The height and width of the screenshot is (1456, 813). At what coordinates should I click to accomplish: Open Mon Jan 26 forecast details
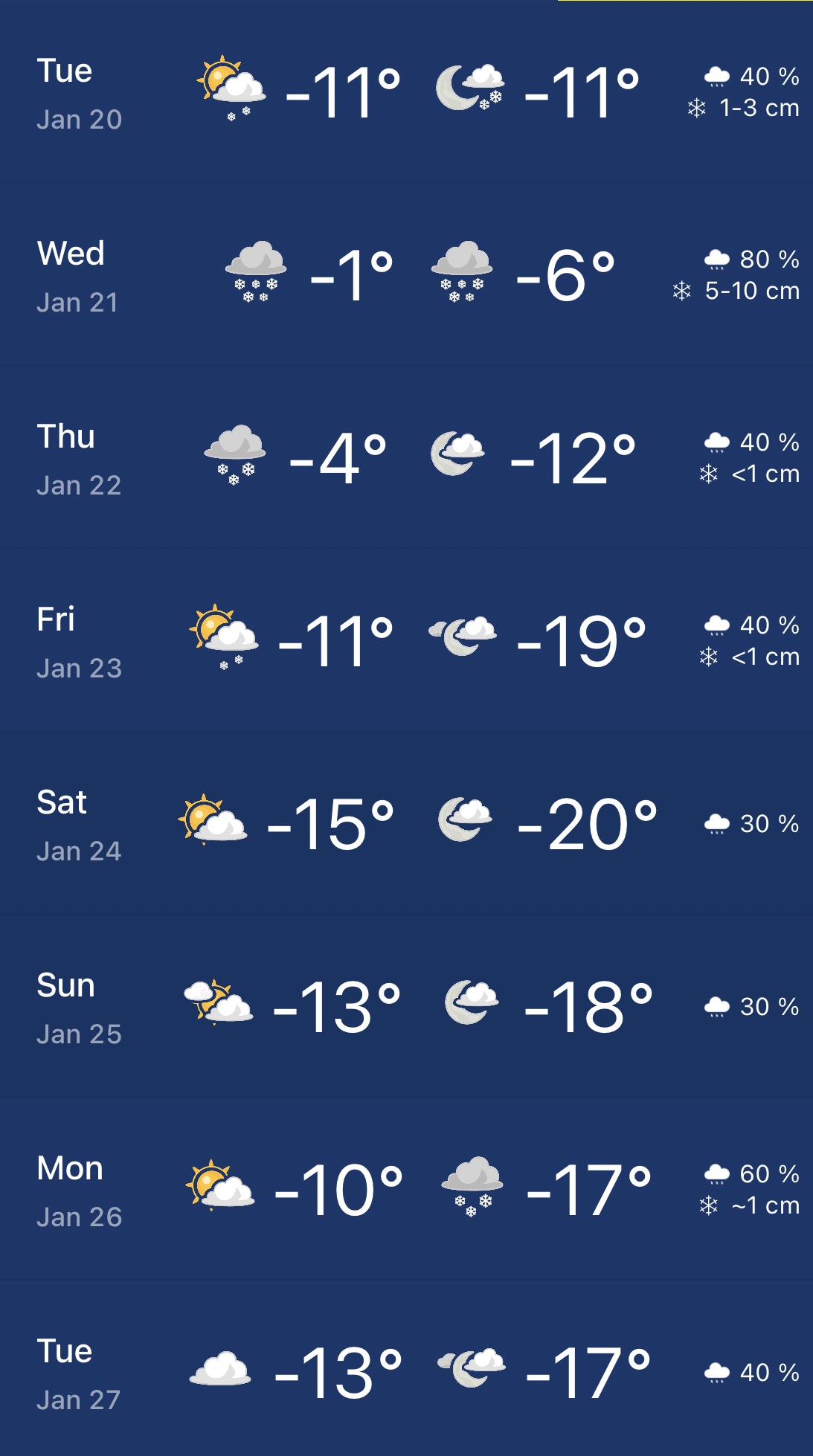[406, 1191]
